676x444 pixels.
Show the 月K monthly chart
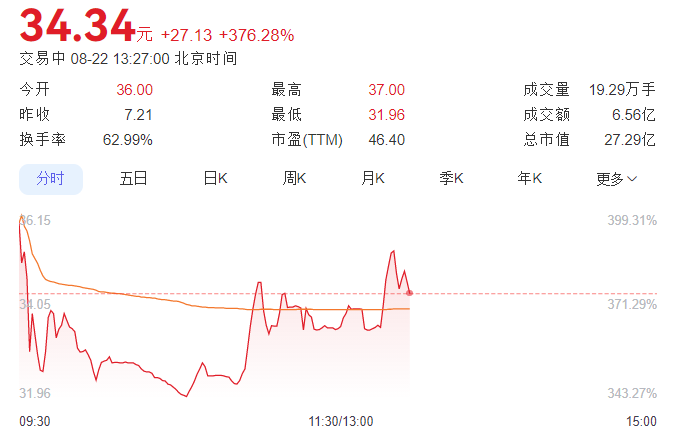373,179
